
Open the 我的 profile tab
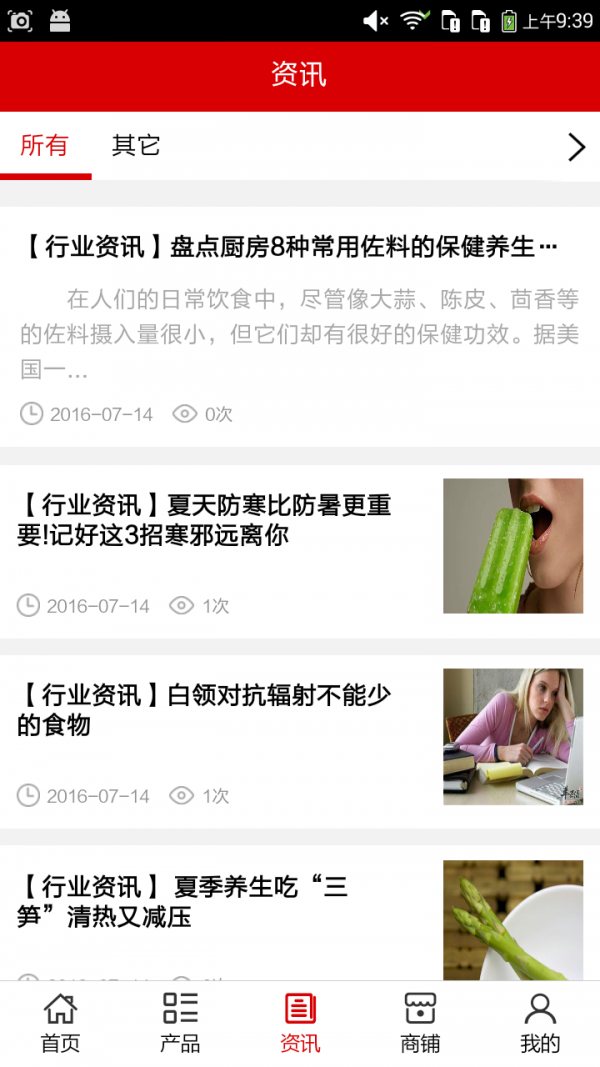point(540,1024)
